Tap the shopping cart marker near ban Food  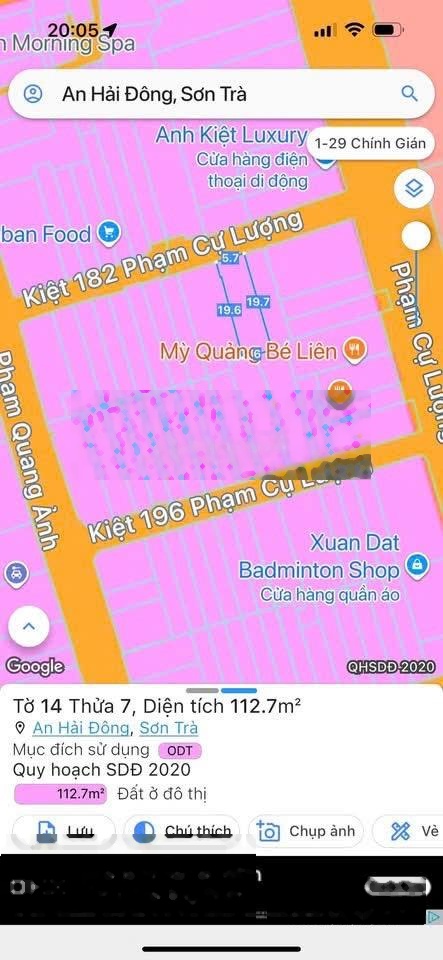tap(110, 233)
